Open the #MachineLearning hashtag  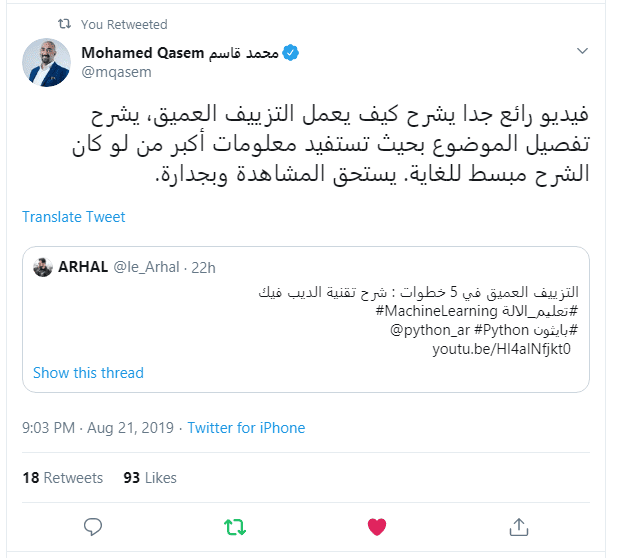point(431,312)
